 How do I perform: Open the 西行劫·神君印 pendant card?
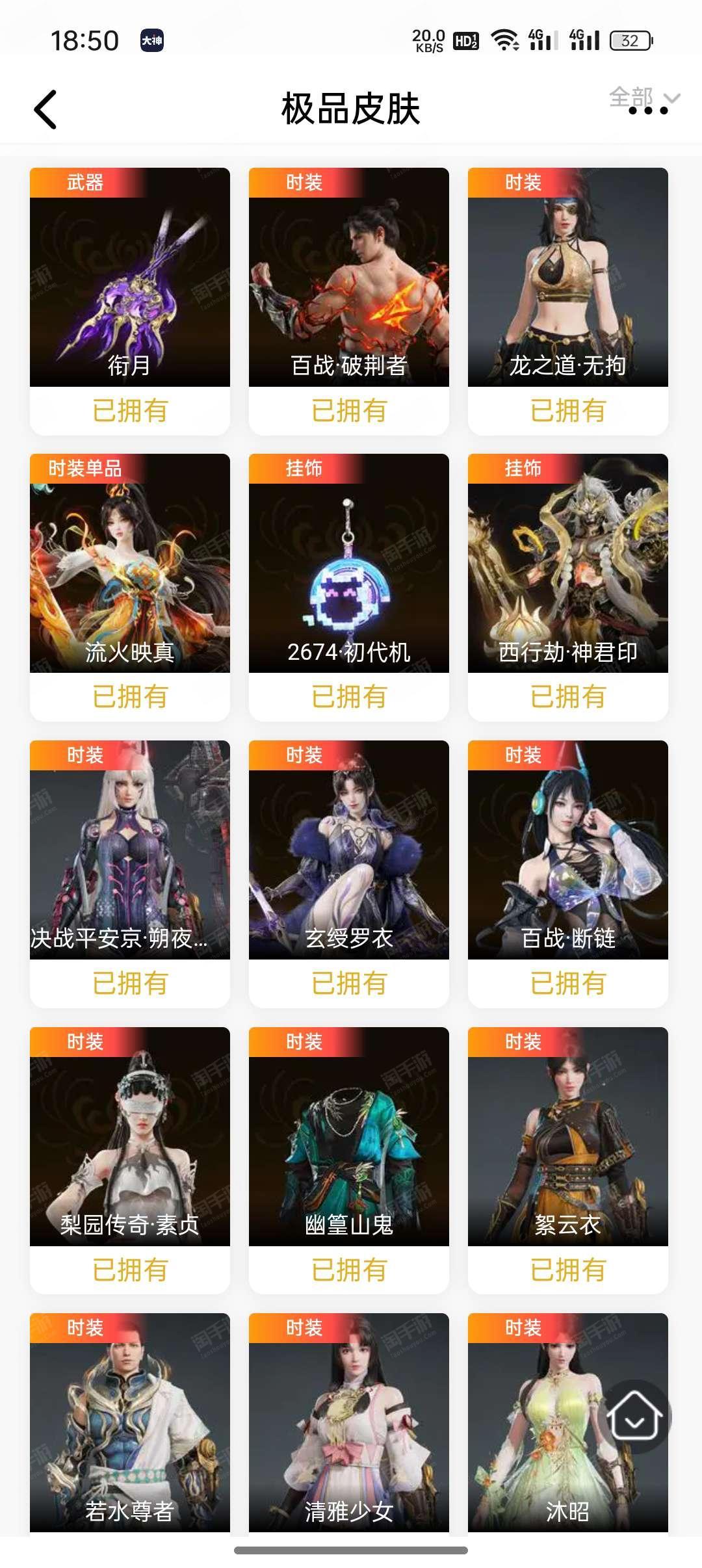coord(568,572)
